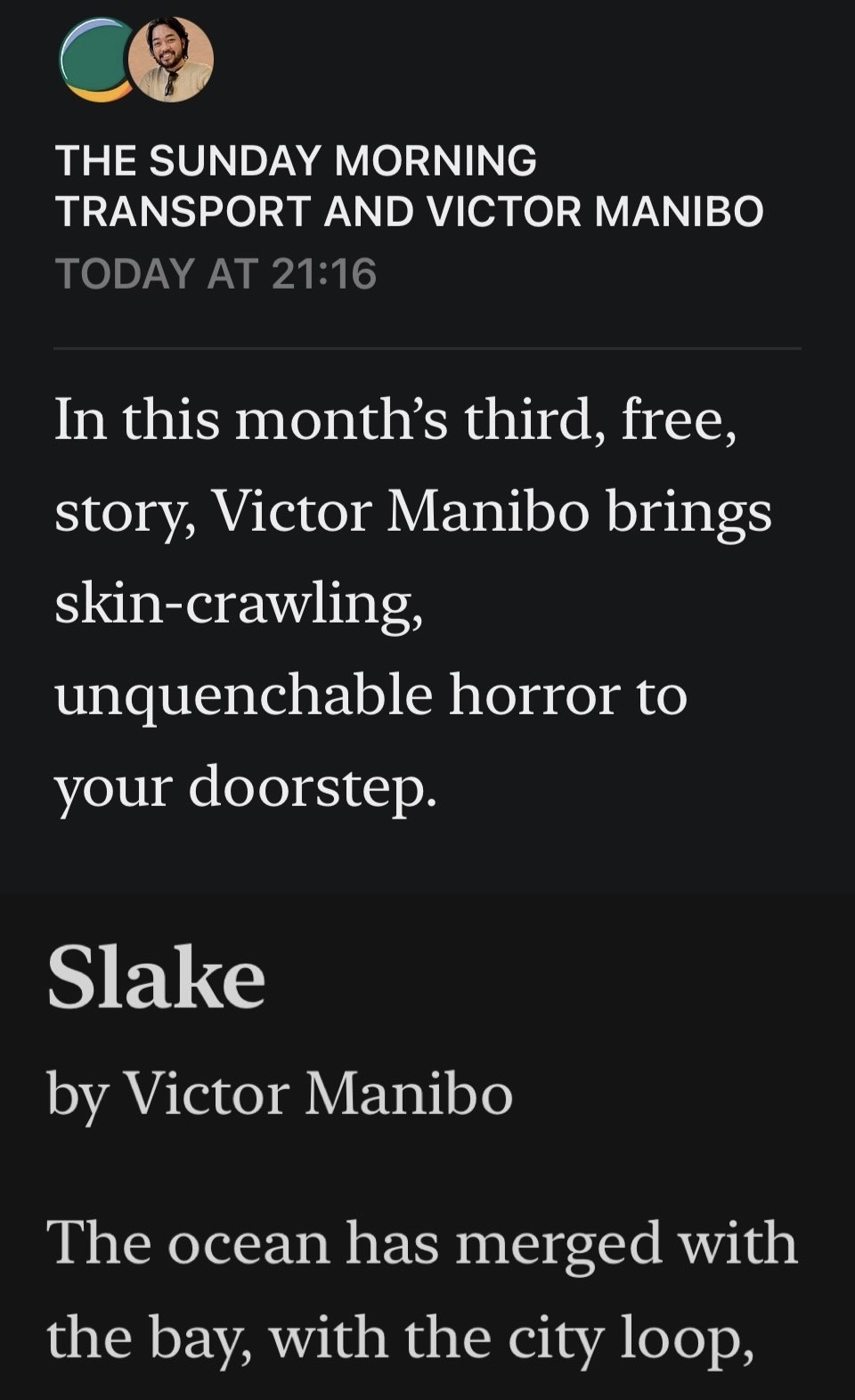This screenshot has height=1400, width=855.
Task: Open The Sunday Morning Transport publication logo
Action: click(94, 60)
